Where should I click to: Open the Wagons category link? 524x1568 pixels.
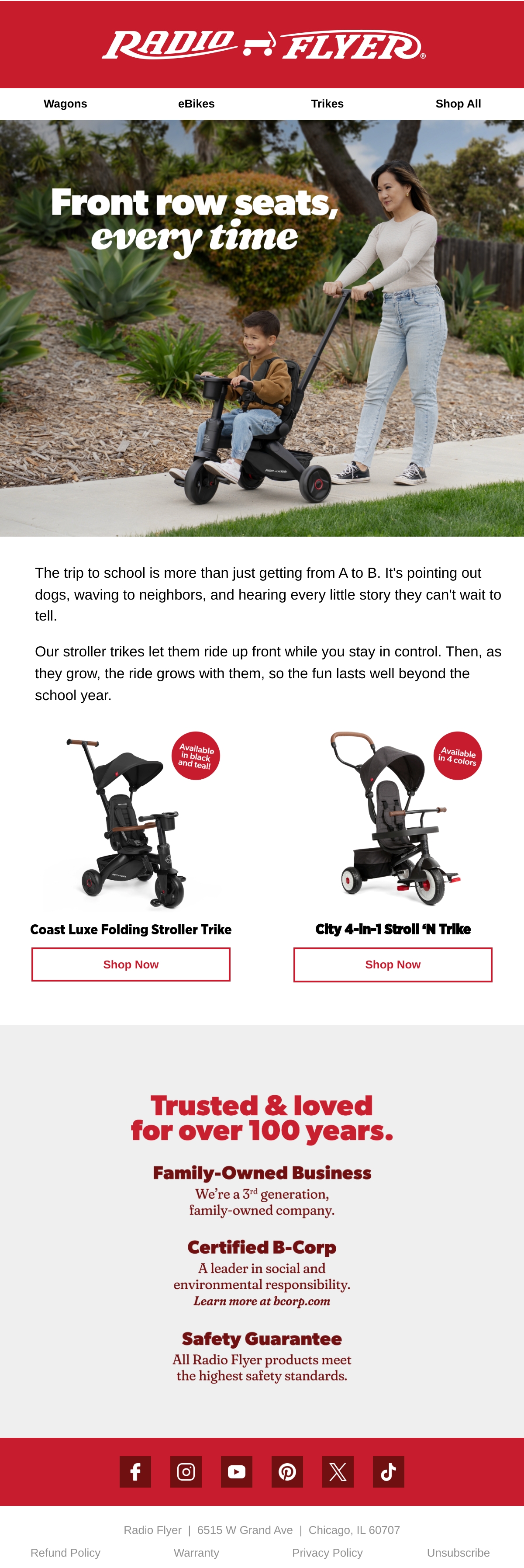(65, 104)
